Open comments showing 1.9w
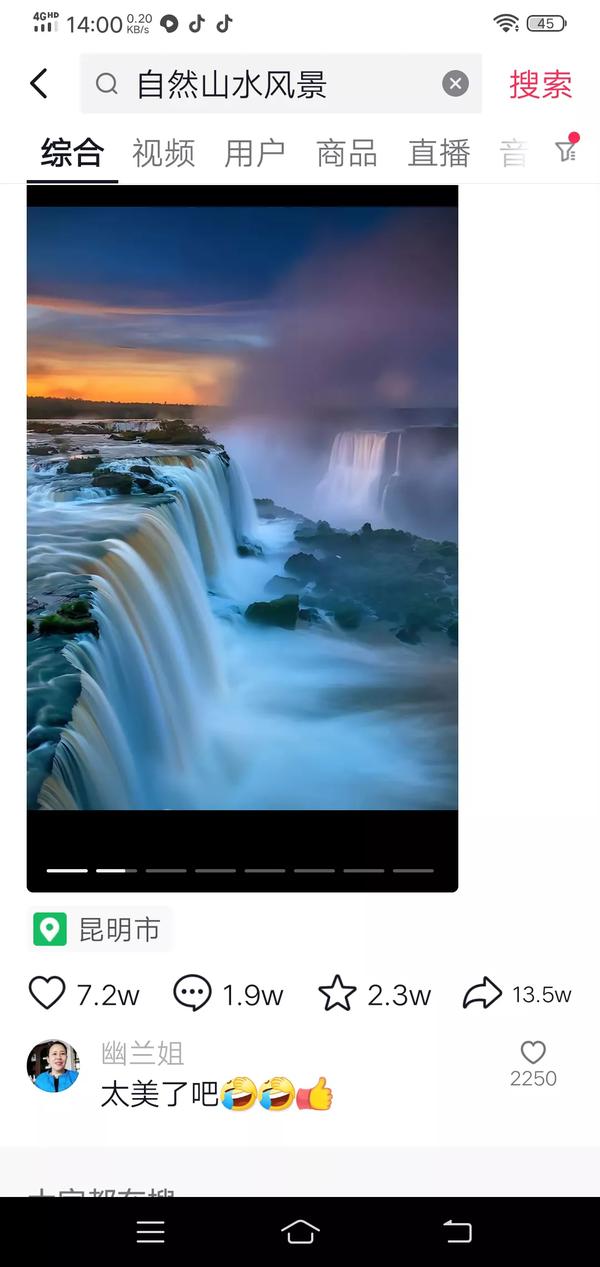The image size is (600, 1267). (x=192, y=993)
